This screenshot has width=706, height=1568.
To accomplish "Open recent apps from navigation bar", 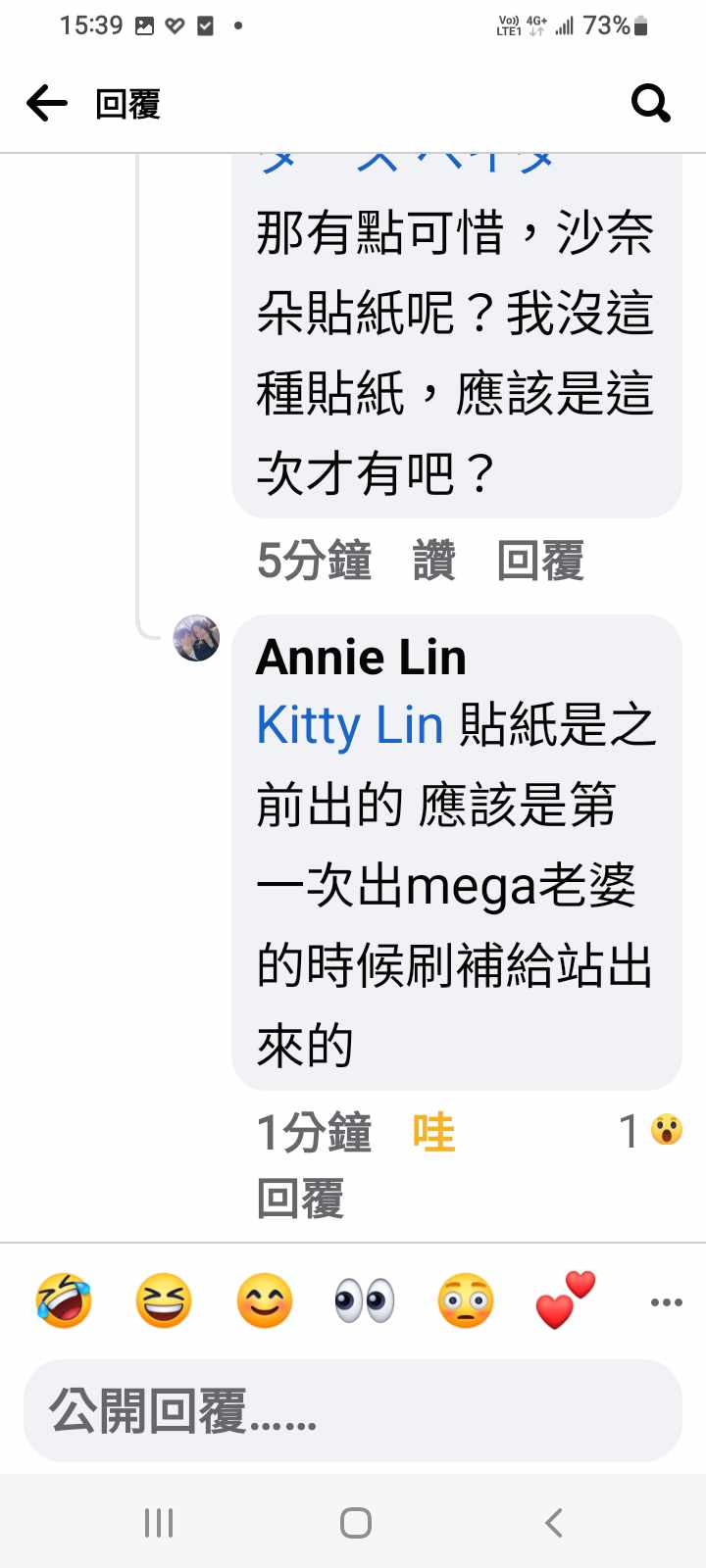I will click(x=159, y=1523).
